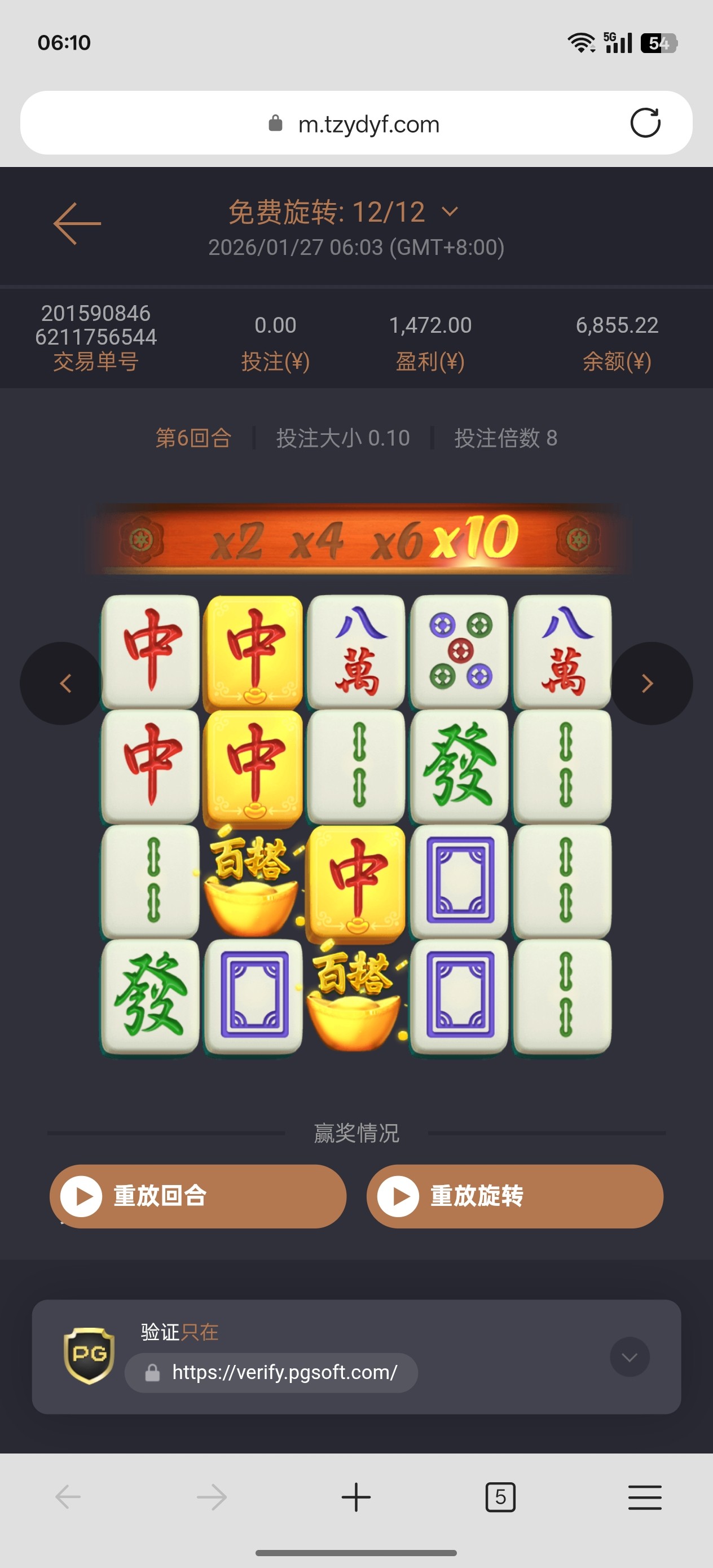
Task: Open the browser hamburger menu
Action: coord(644,1497)
